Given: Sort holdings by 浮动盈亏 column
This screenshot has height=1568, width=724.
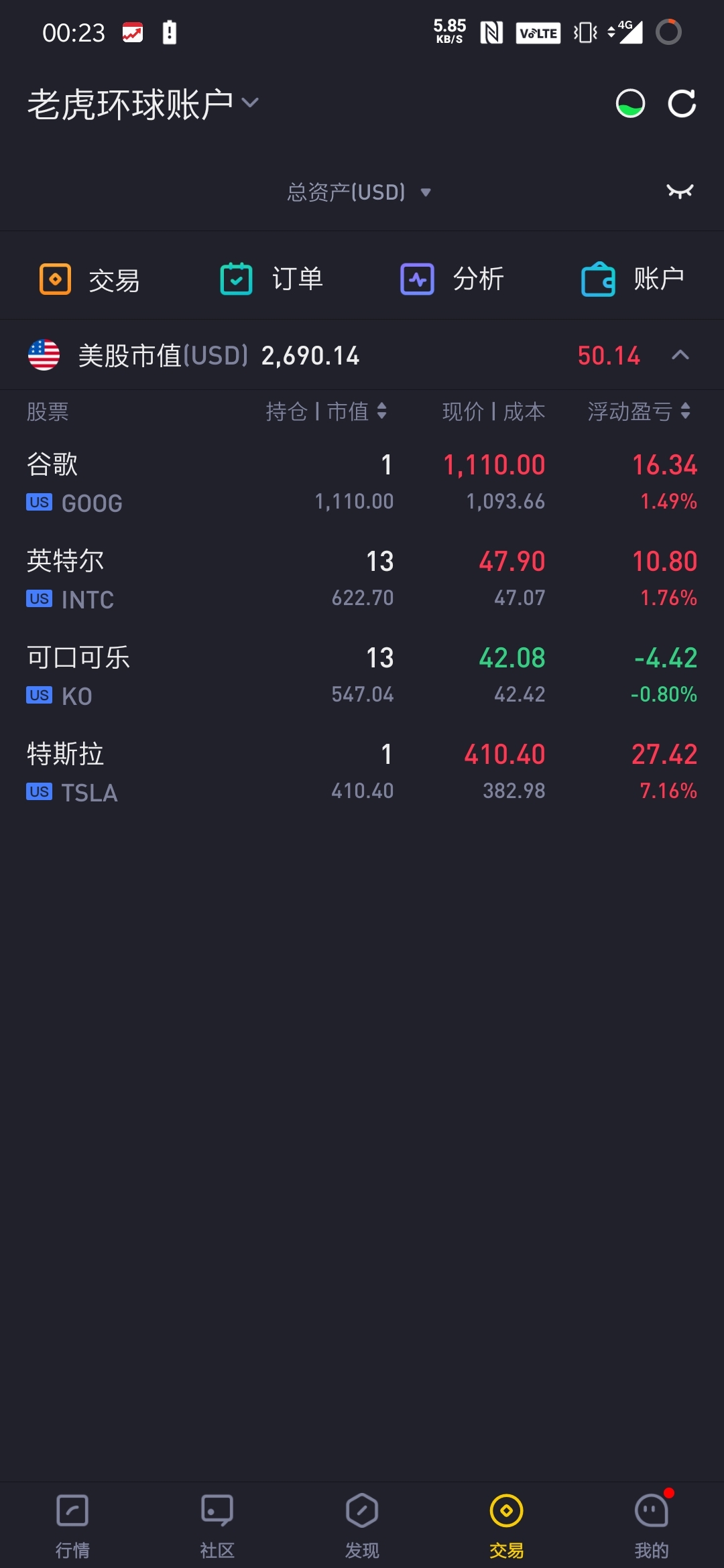Looking at the screenshot, I should pos(639,411).
